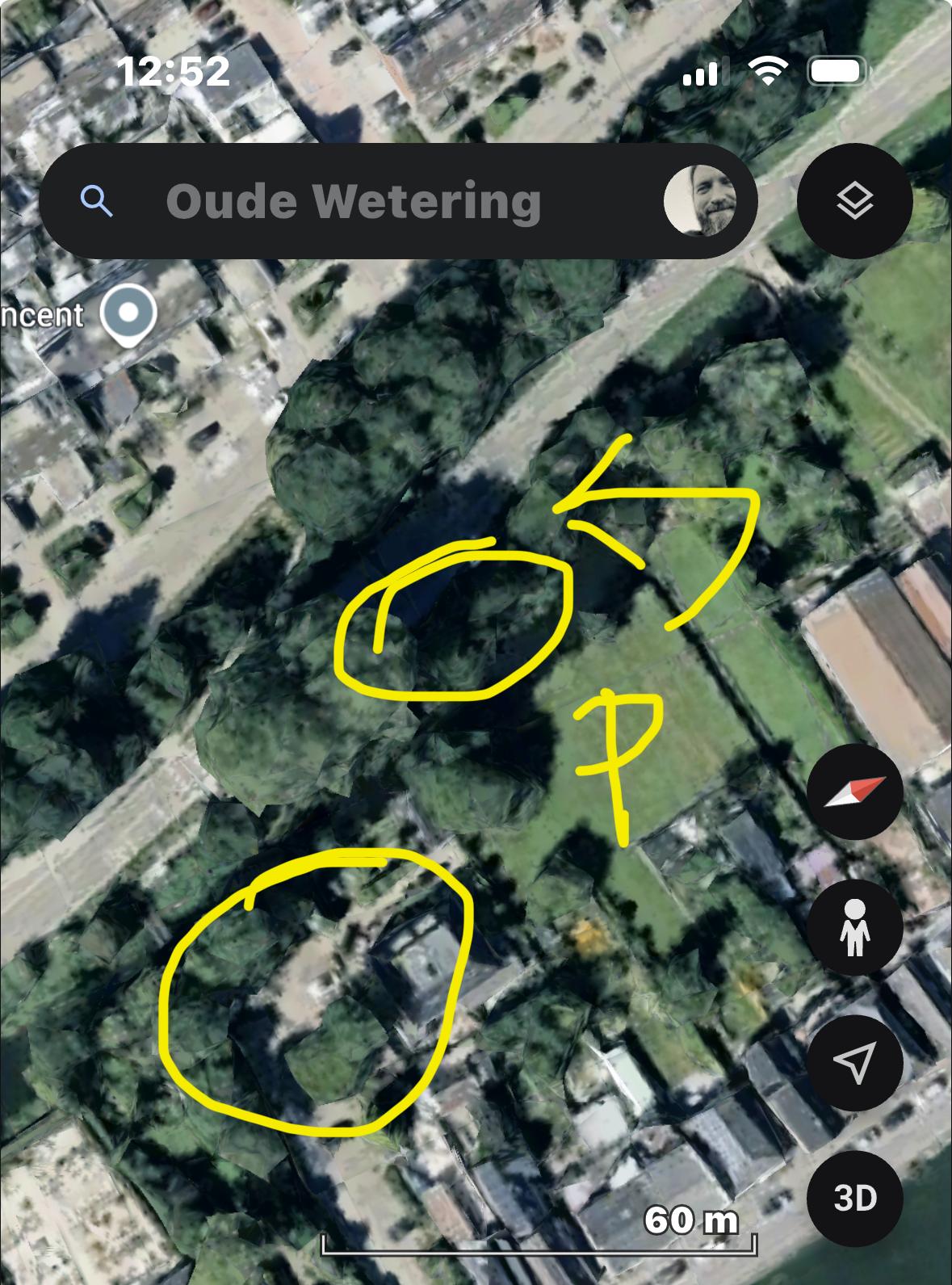Open the account profile avatar
952x1285 pixels.
tap(700, 201)
